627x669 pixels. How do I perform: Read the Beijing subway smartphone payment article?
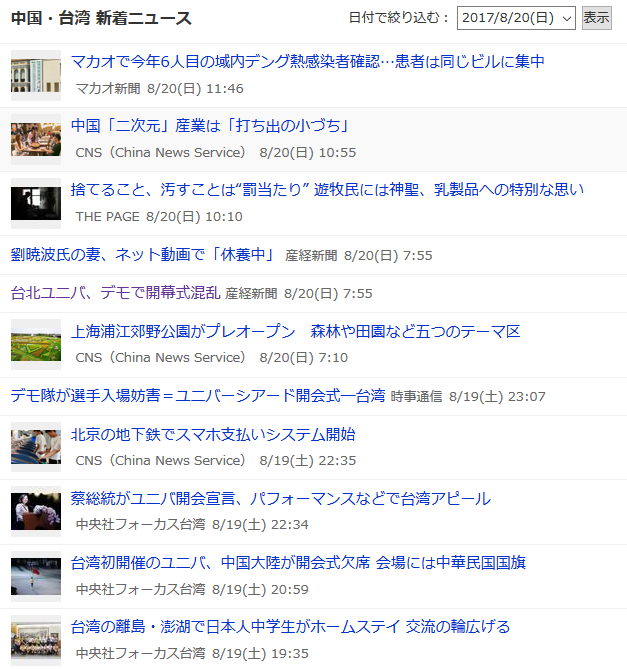point(213,435)
